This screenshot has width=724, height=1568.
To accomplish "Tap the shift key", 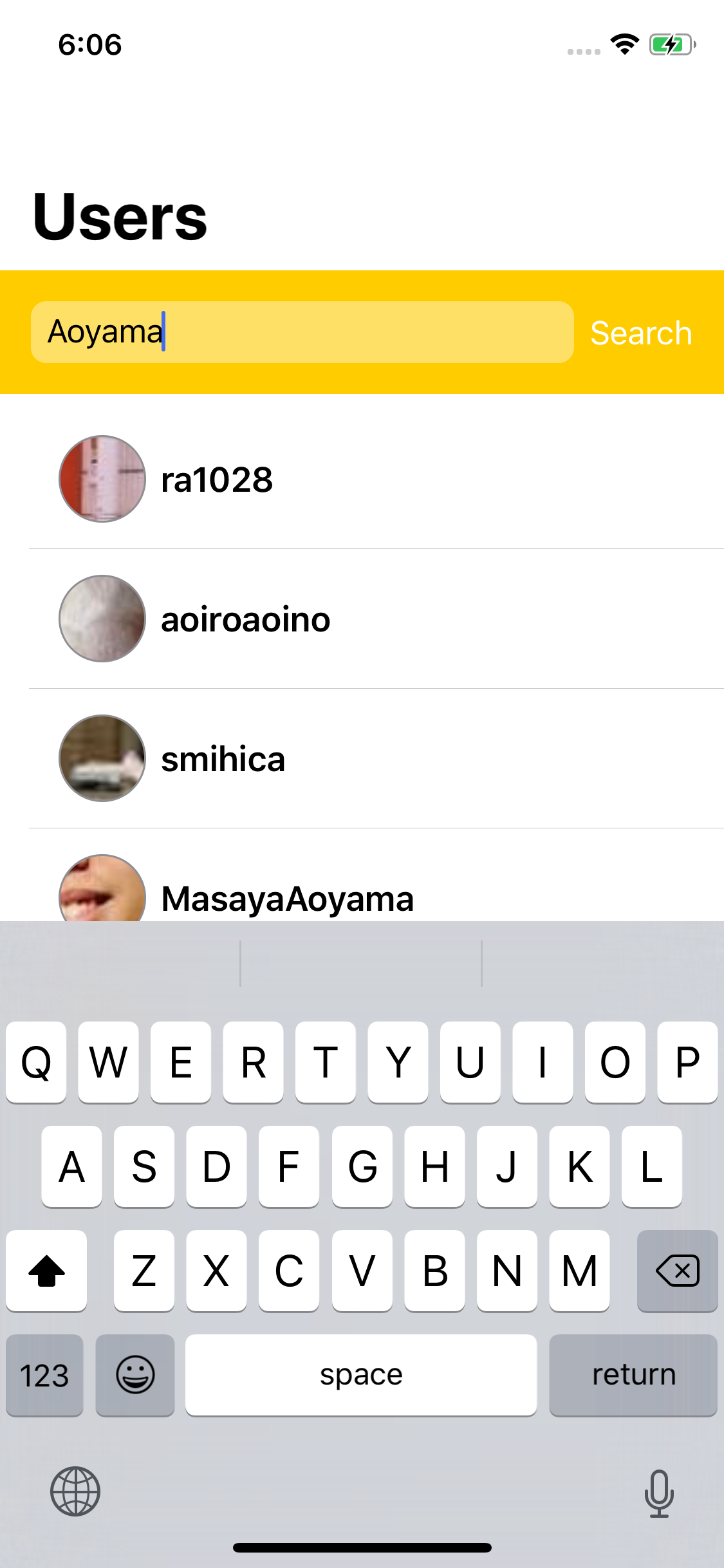I will pos(46,1271).
